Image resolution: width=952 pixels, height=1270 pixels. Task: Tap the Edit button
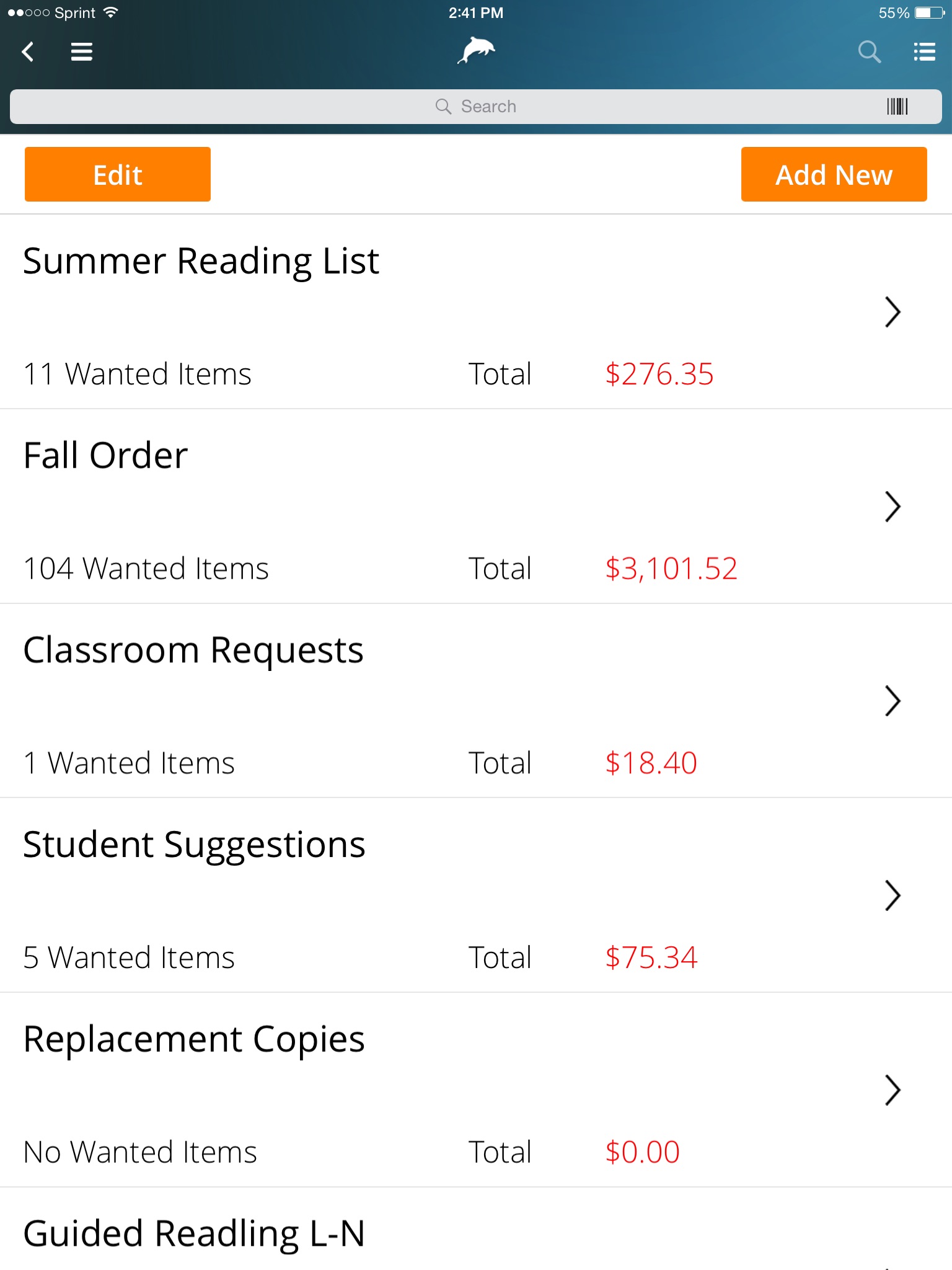[118, 174]
